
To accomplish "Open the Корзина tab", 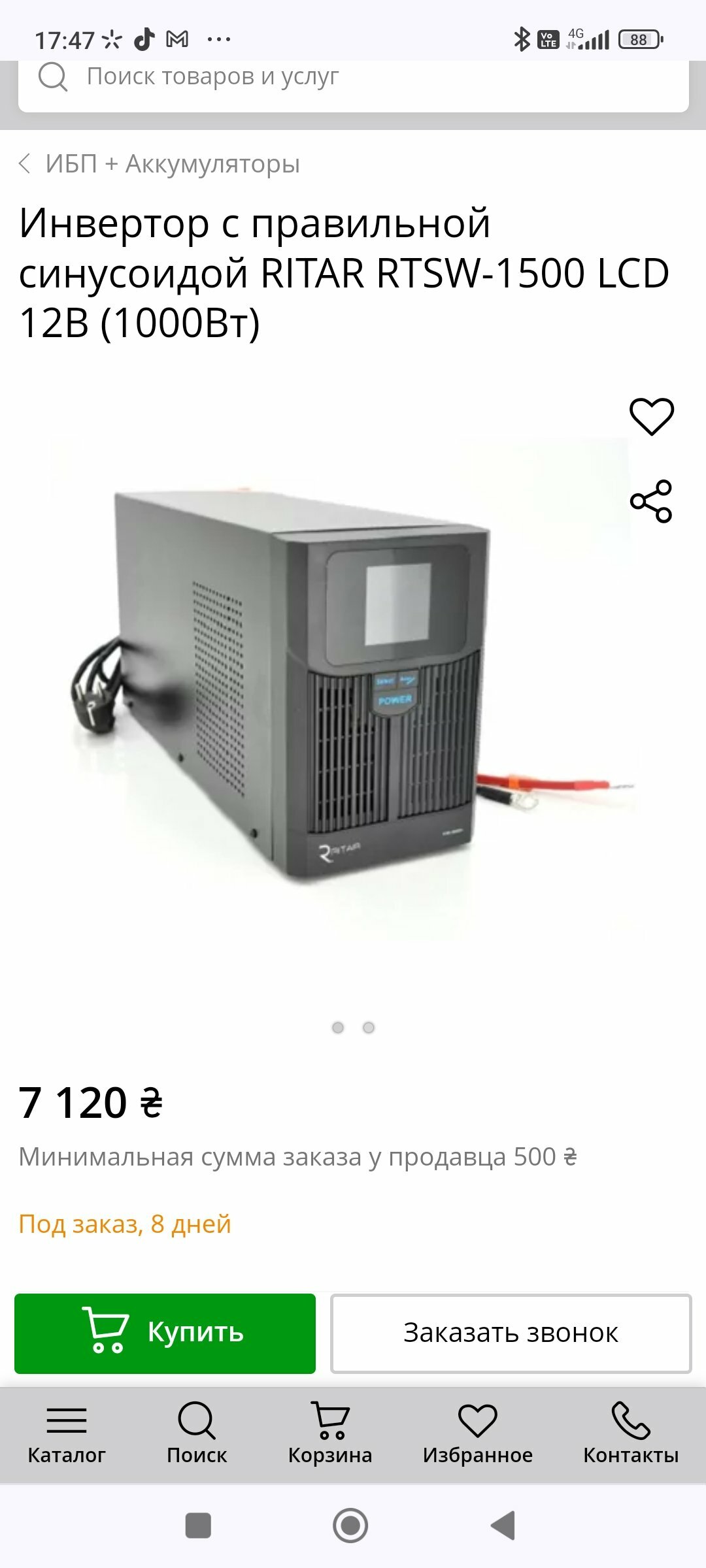I will tap(330, 1433).
